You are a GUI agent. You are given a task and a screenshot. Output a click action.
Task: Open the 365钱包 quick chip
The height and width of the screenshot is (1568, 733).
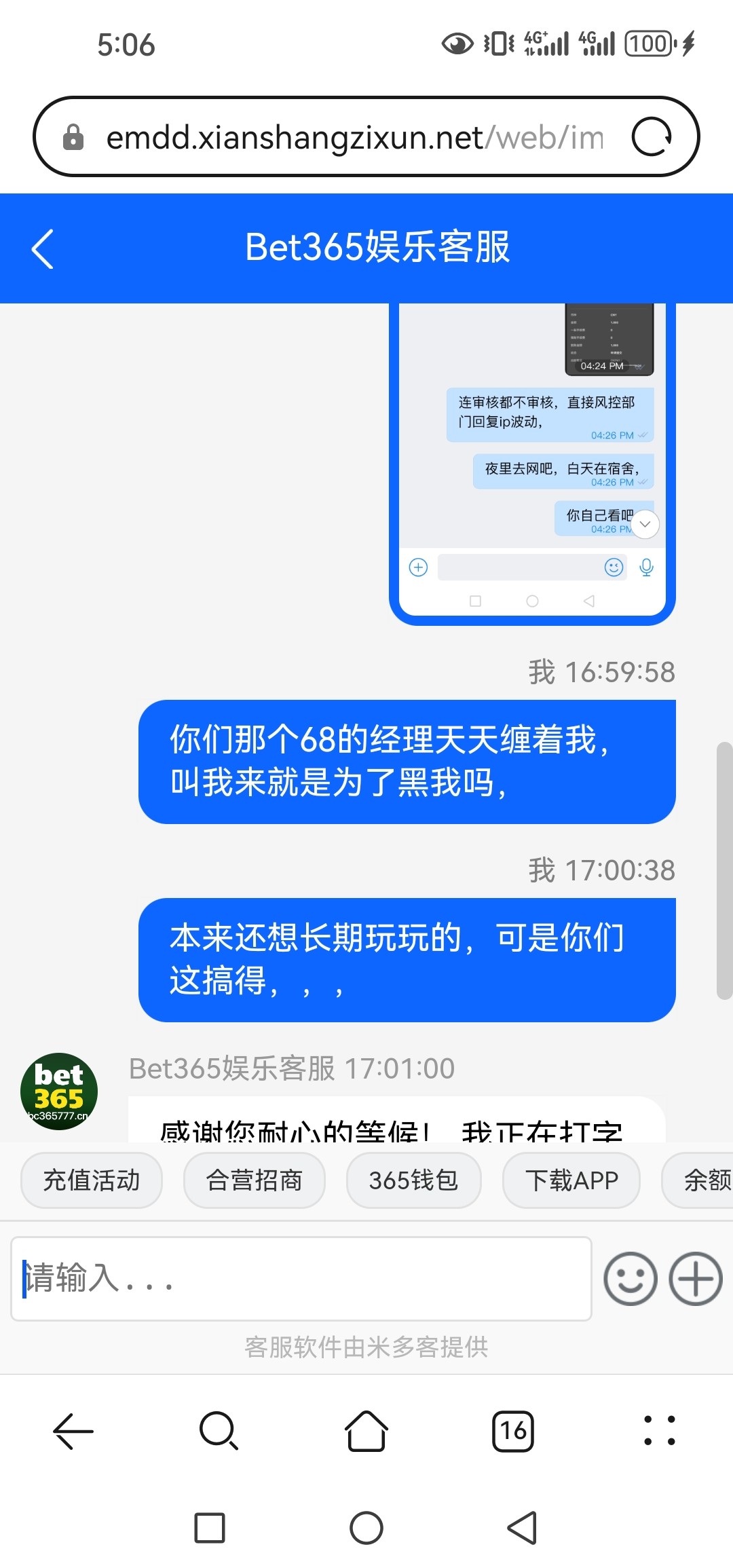413,1180
